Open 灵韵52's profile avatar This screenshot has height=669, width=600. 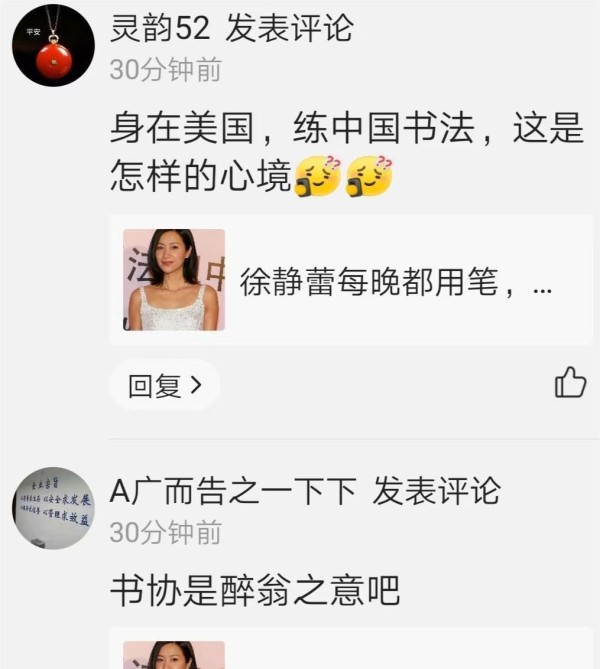(x=52, y=45)
